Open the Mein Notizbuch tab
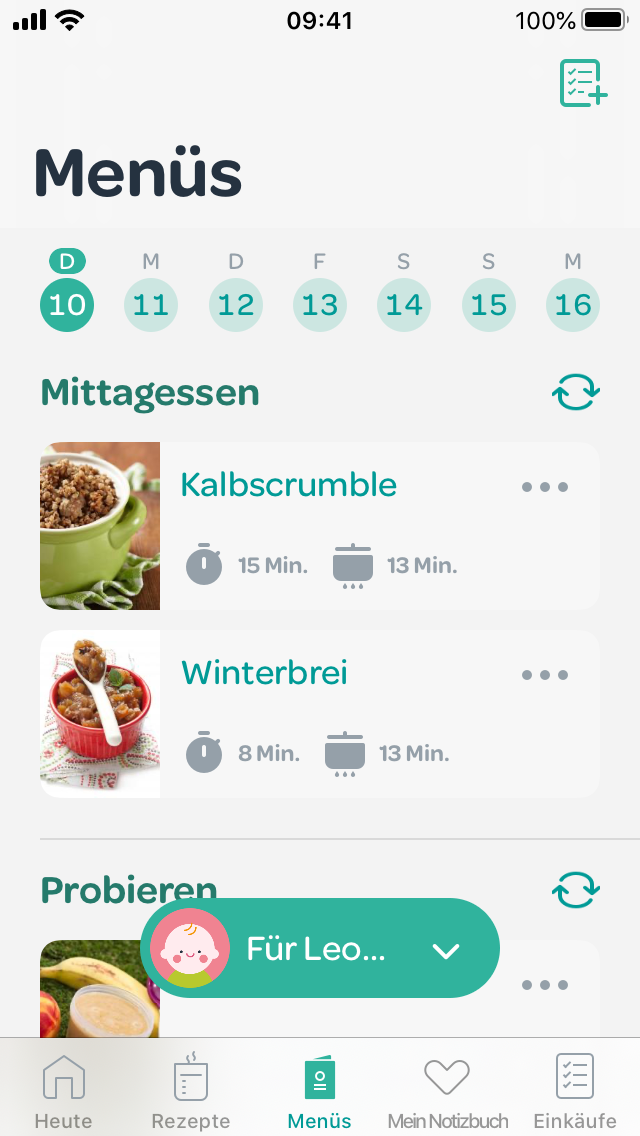Image resolution: width=640 pixels, height=1136 pixels. (447, 1091)
